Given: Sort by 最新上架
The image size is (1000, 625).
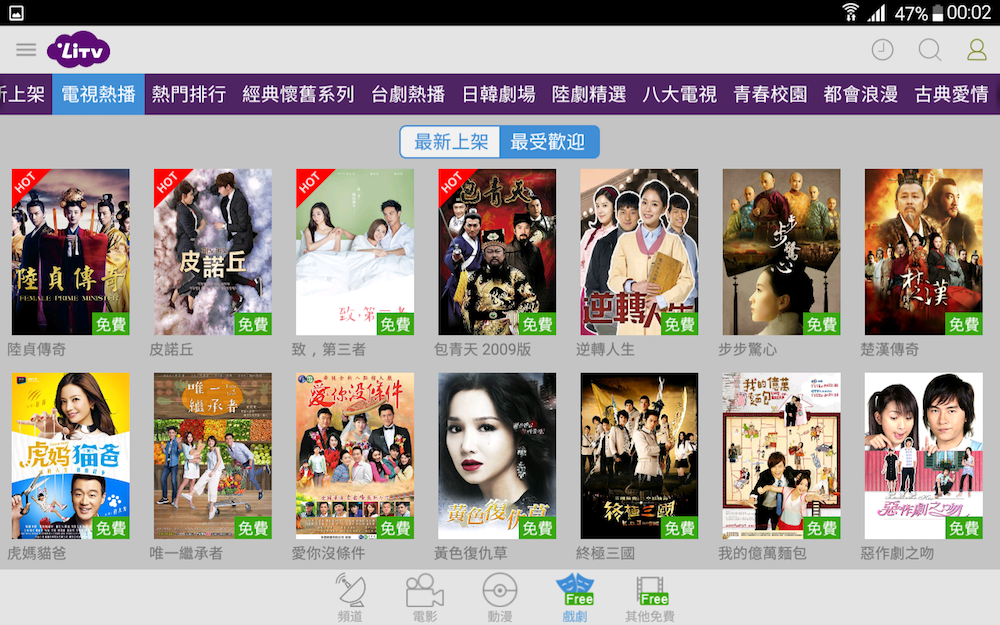Looking at the screenshot, I should (x=451, y=142).
